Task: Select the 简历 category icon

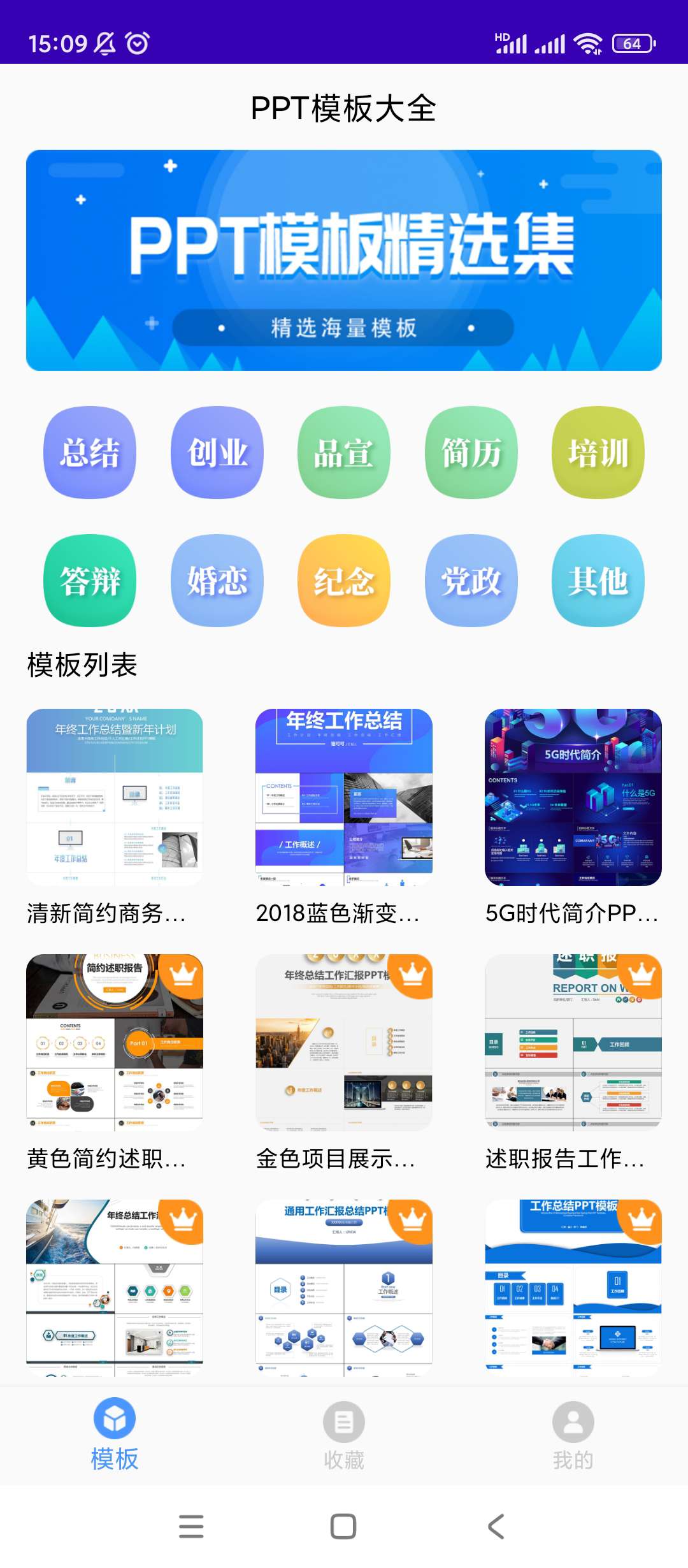Action: (471, 452)
